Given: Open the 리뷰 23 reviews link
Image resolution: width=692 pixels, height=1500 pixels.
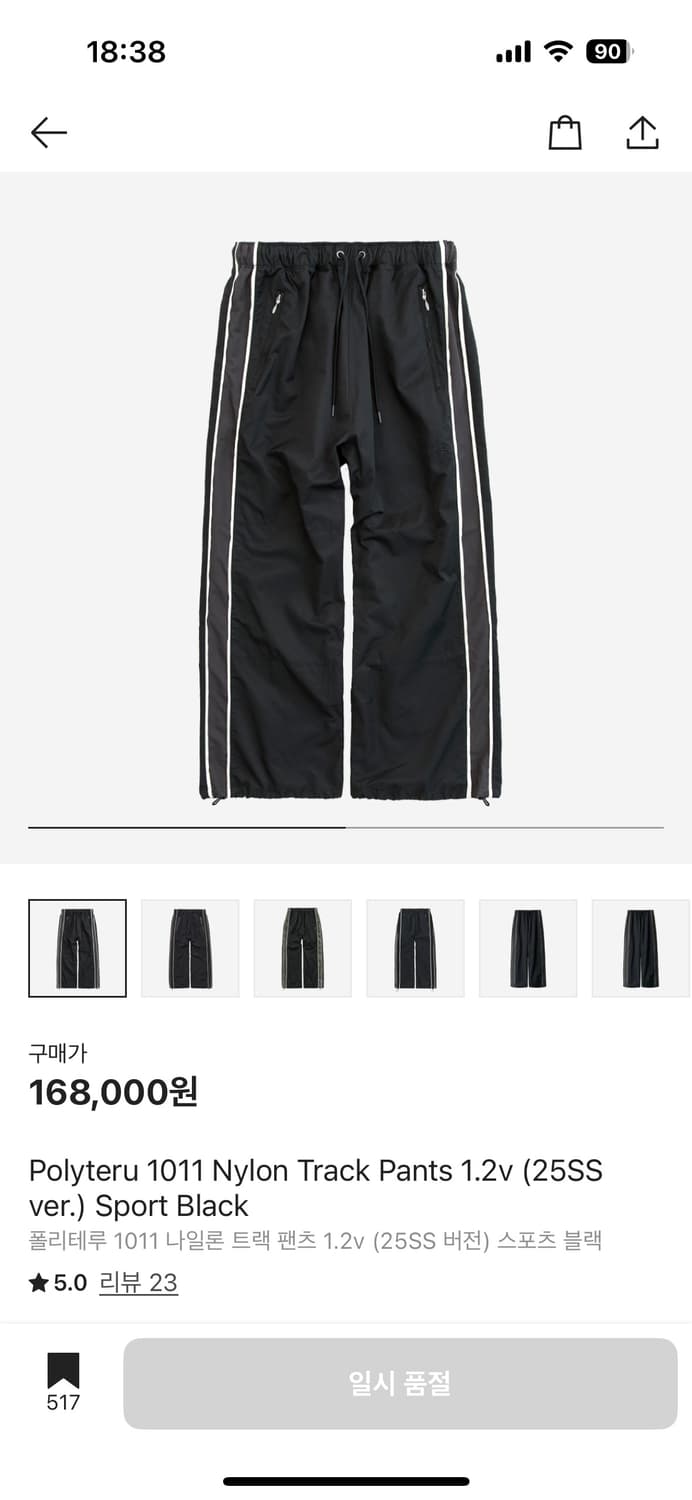Looking at the screenshot, I should [x=138, y=1283].
